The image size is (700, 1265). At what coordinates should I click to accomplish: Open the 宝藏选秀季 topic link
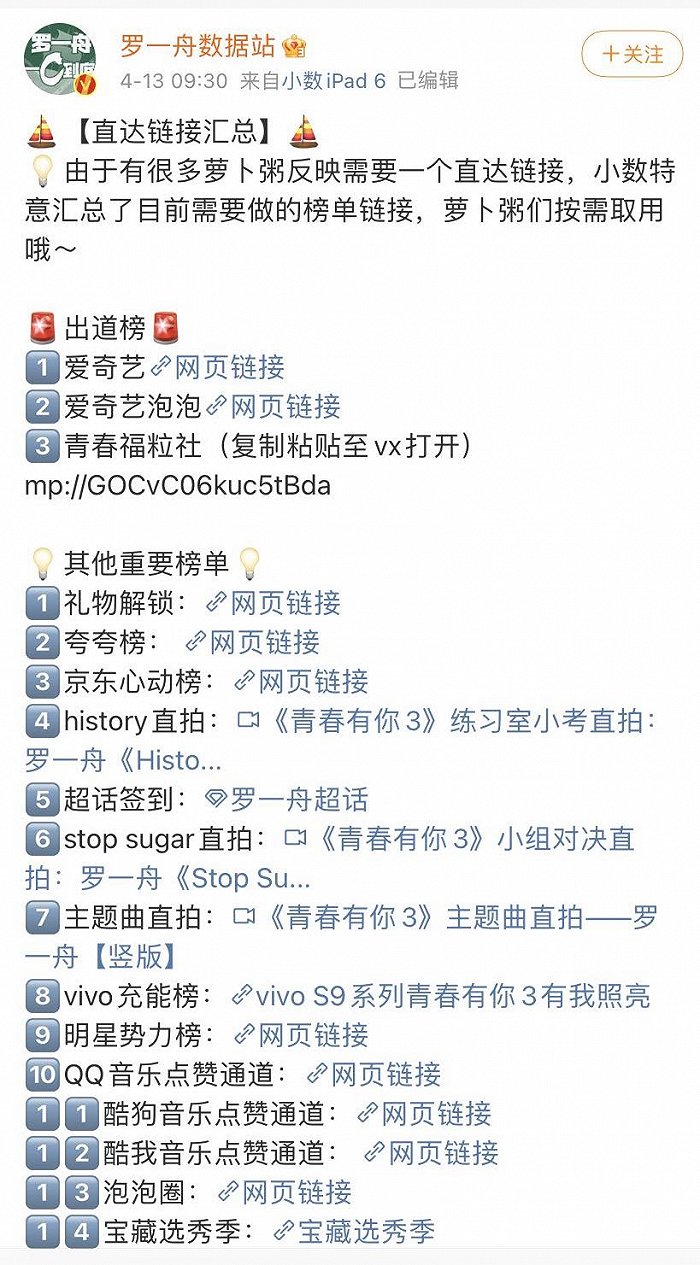click(x=354, y=1231)
